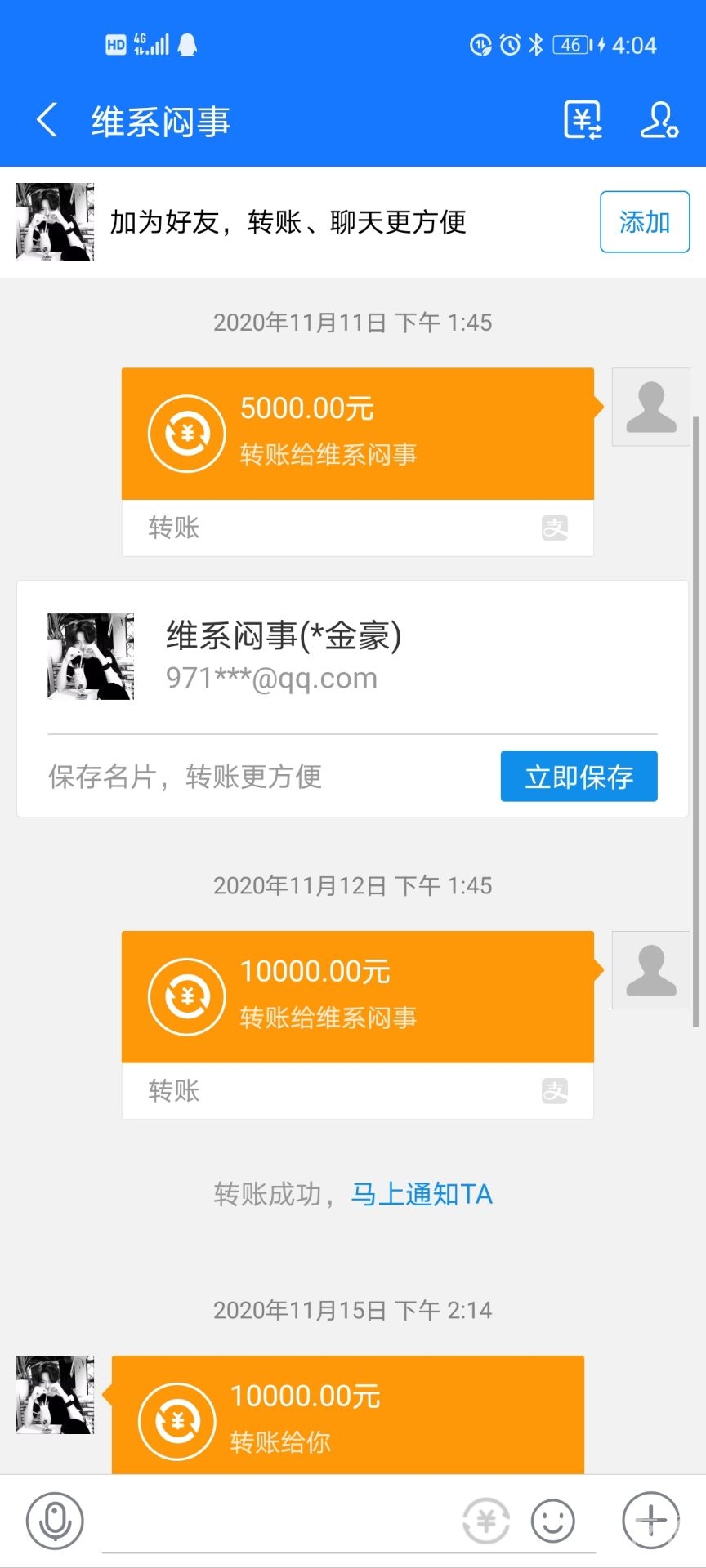Open chat settings via the person icon
The width and height of the screenshot is (706, 1568).
659,121
